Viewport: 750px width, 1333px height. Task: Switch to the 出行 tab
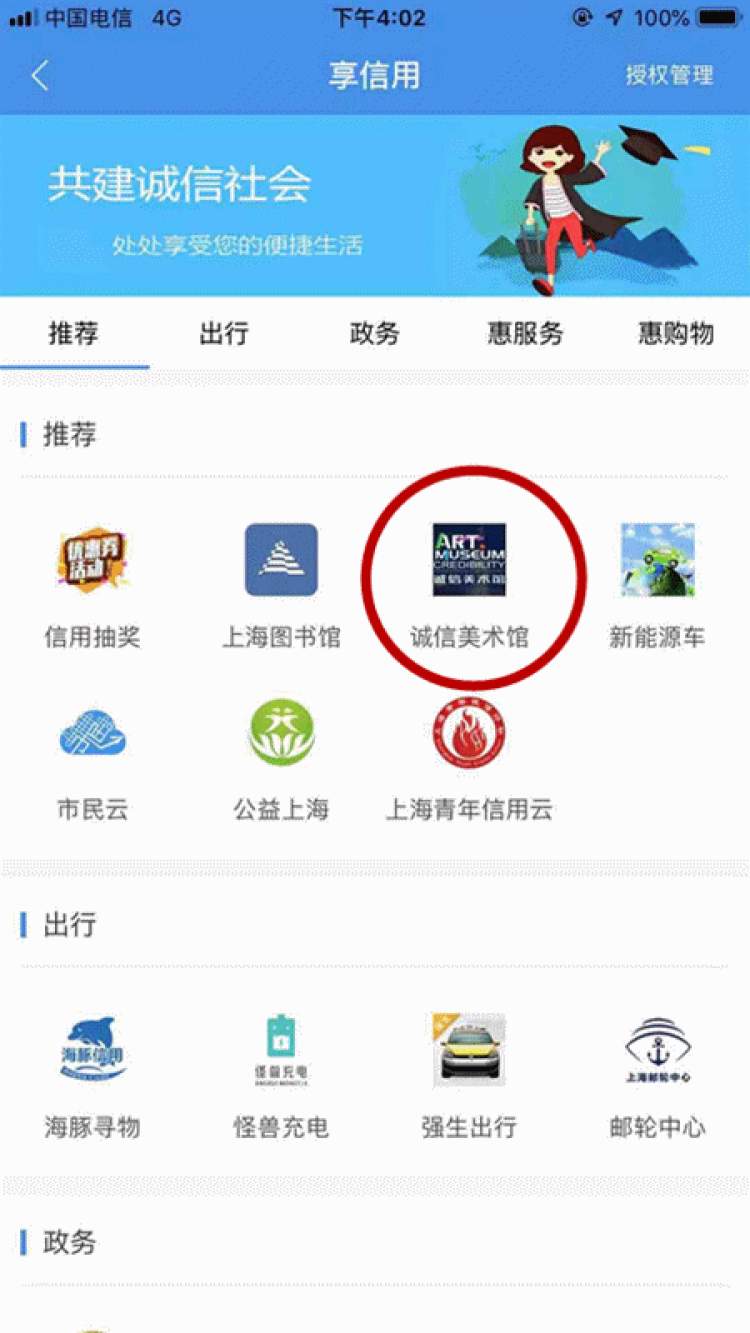click(x=224, y=334)
